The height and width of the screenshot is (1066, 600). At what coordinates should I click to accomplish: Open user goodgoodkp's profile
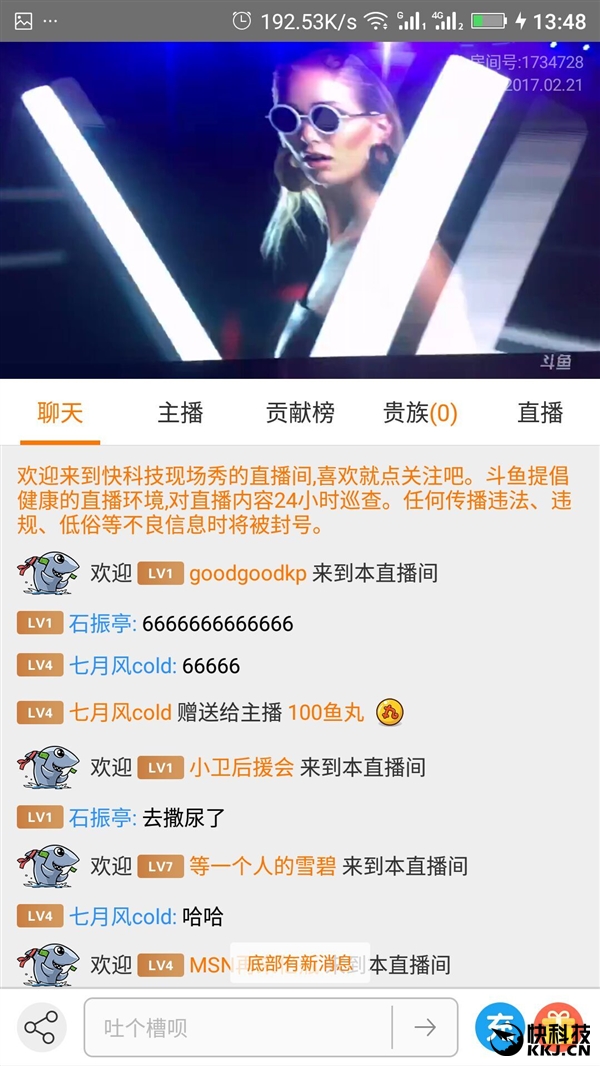tap(247, 573)
